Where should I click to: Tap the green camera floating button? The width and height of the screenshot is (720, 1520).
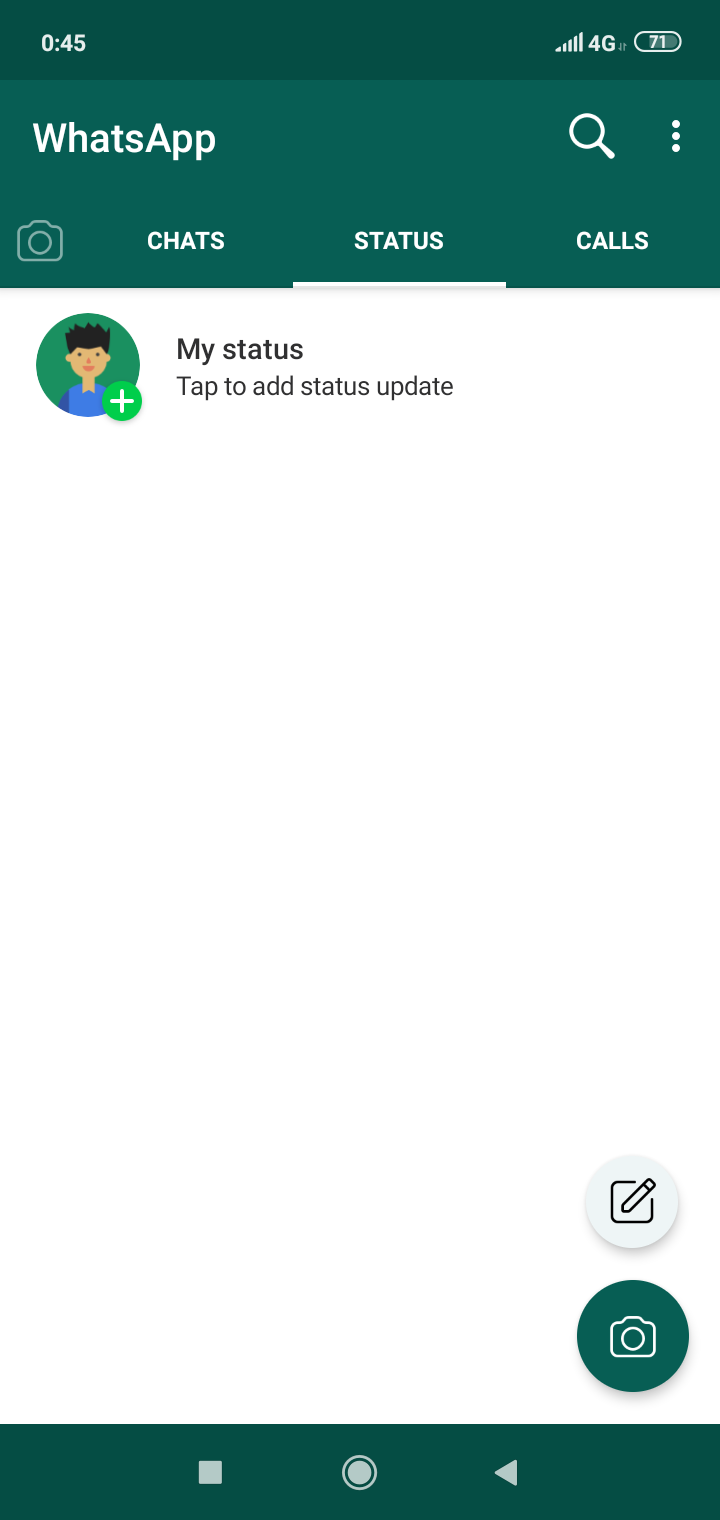pos(633,1336)
